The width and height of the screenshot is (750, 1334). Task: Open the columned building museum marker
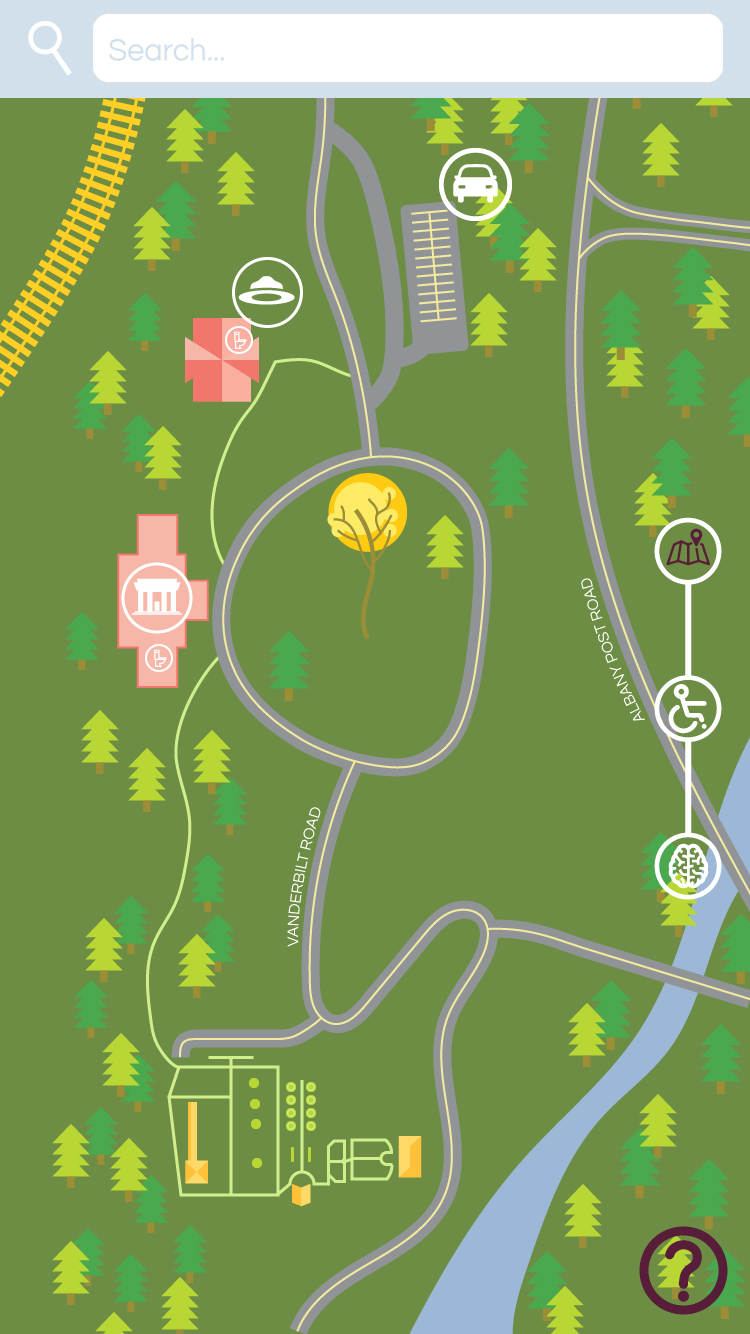[x=156, y=598]
